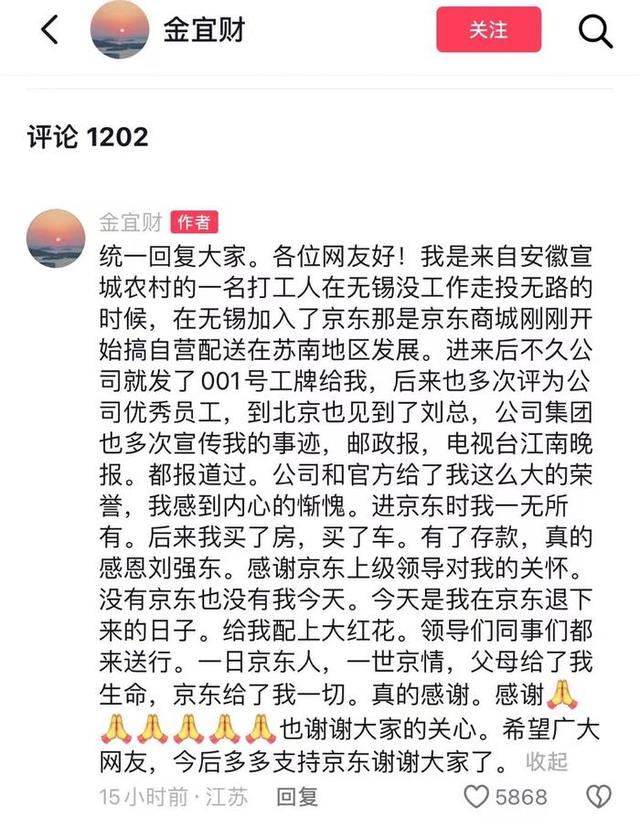Tap the 关注 follow button
Viewport: 640px width, 828px height.
coord(488,30)
